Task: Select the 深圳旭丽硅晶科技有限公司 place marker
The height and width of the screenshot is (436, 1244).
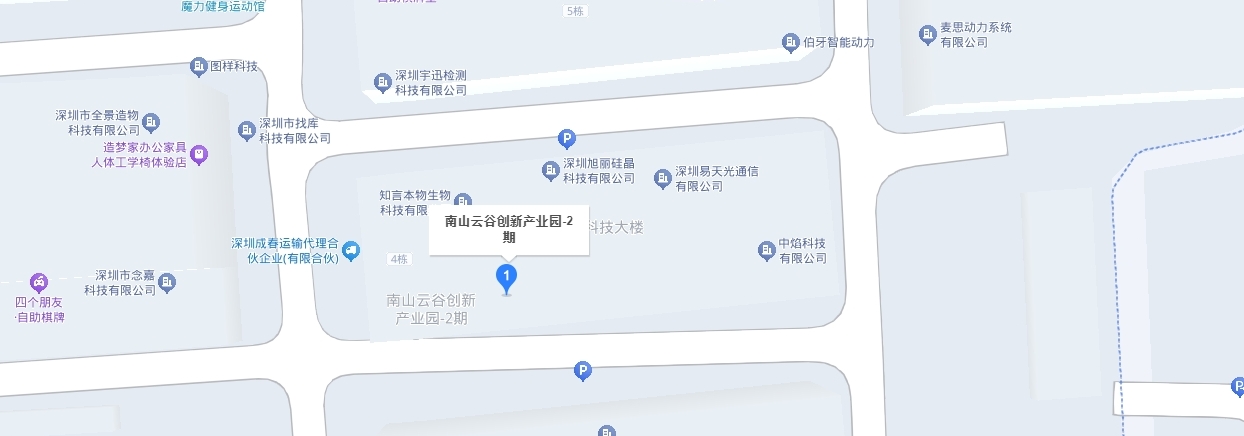Action: tap(550, 171)
